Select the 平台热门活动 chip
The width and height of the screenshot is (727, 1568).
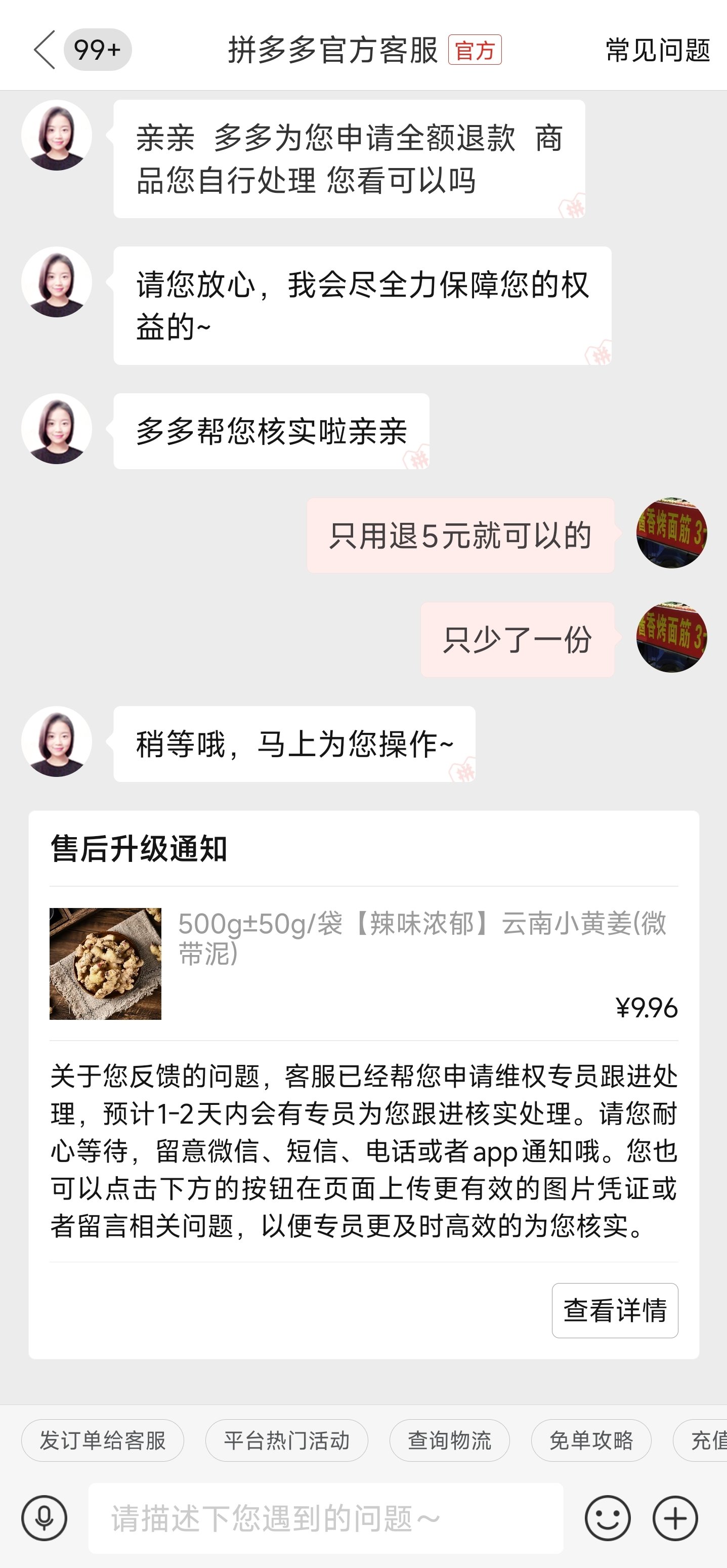(286, 1441)
